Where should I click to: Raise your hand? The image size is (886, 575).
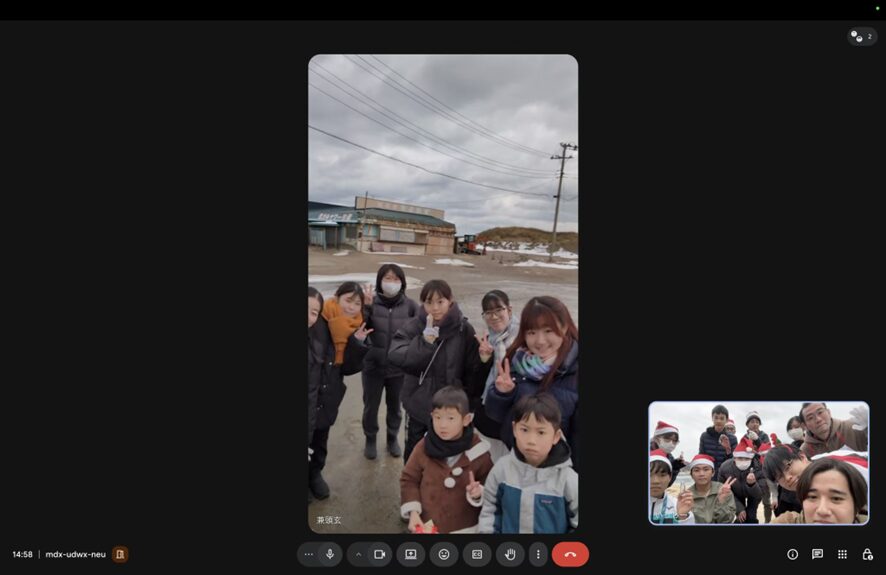click(x=510, y=554)
